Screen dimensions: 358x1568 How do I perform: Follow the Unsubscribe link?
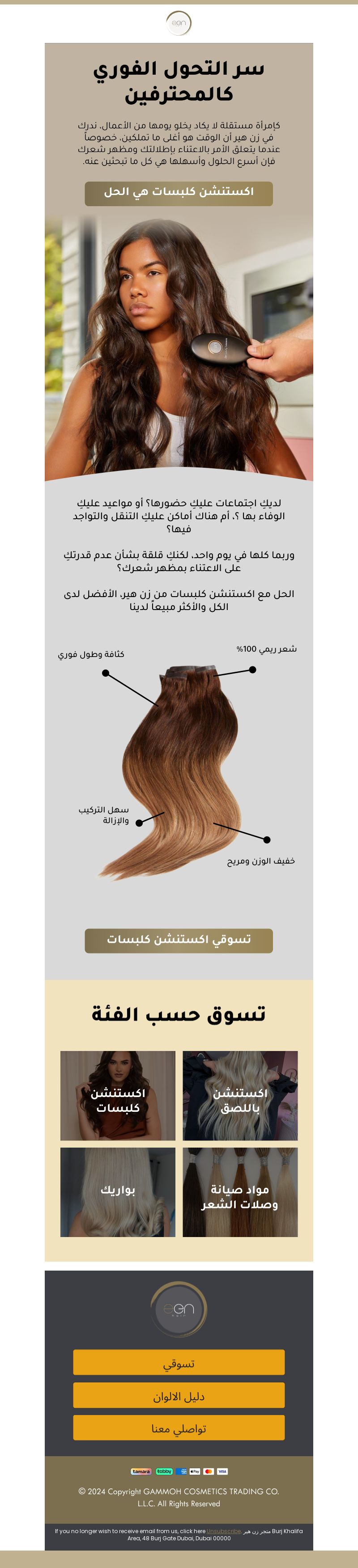click(x=223, y=1531)
